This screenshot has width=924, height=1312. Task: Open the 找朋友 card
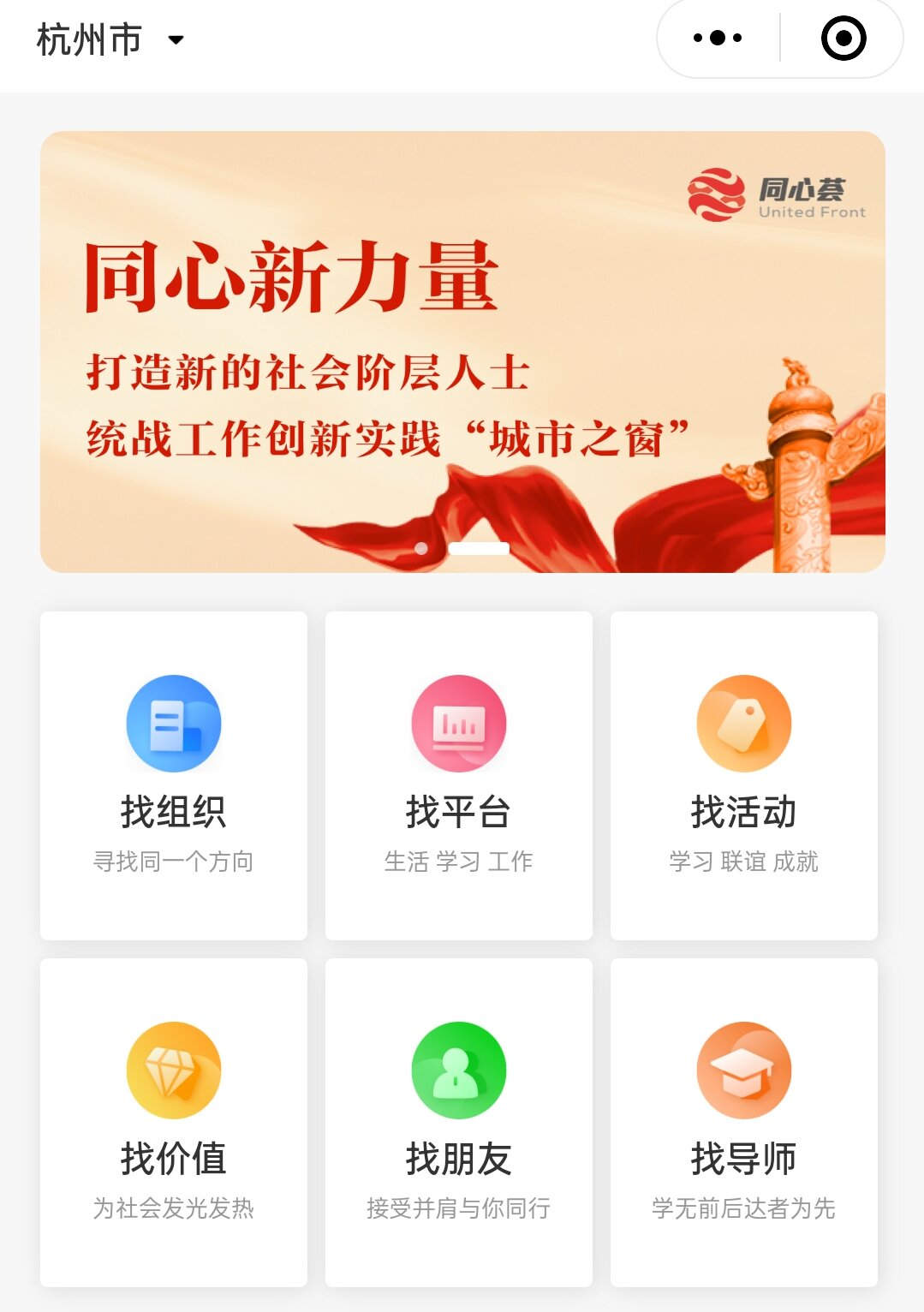pyautogui.click(x=459, y=1122)
